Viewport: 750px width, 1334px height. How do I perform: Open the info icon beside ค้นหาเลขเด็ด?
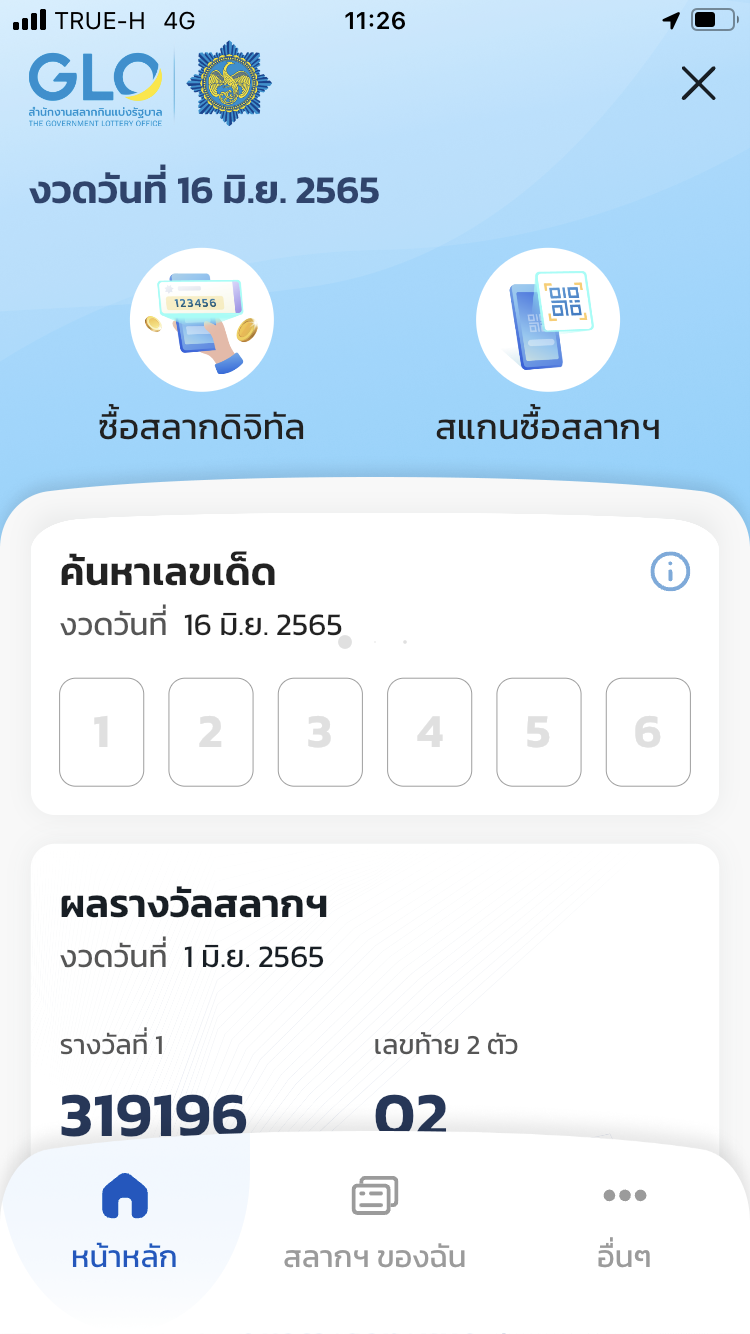670,572
